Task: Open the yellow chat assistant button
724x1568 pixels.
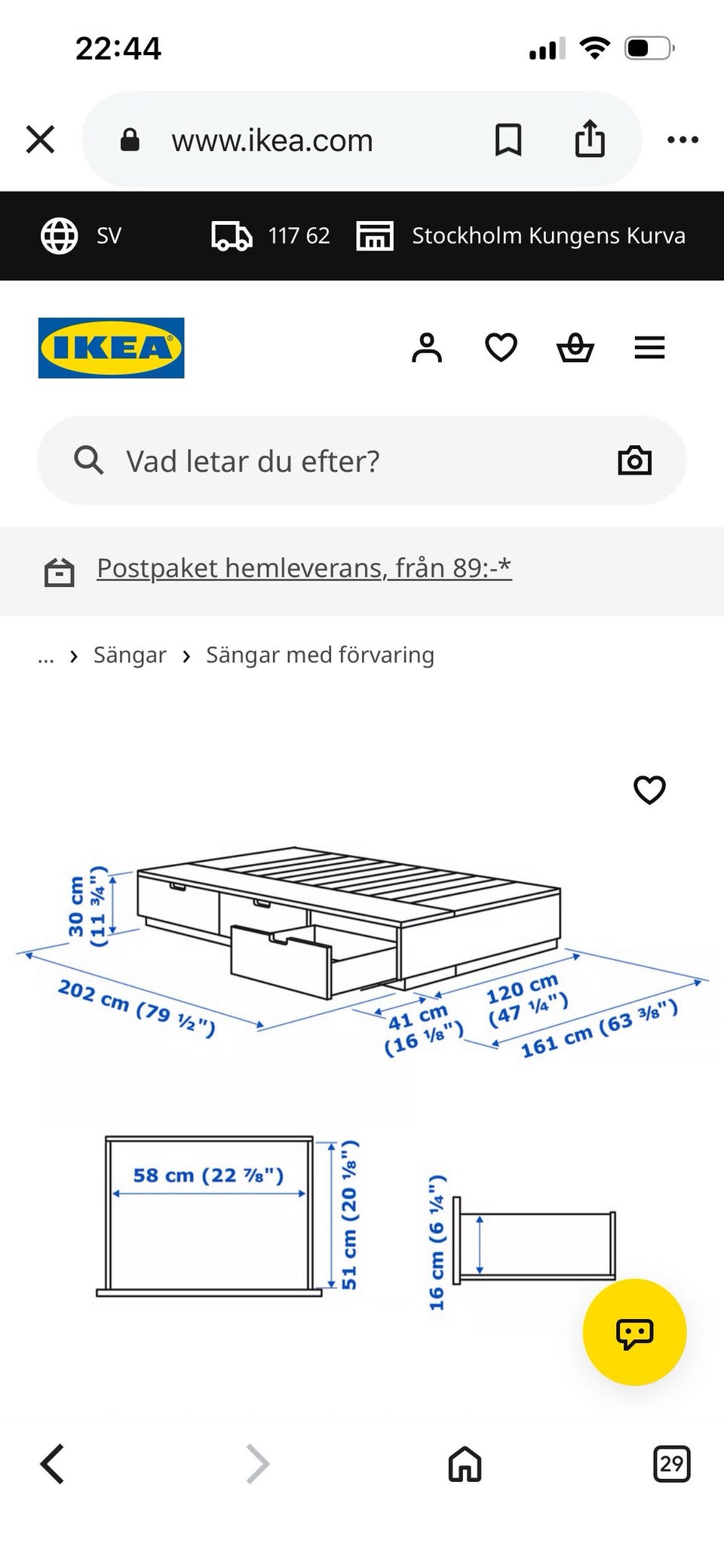Action: [x=635, y=1333]
